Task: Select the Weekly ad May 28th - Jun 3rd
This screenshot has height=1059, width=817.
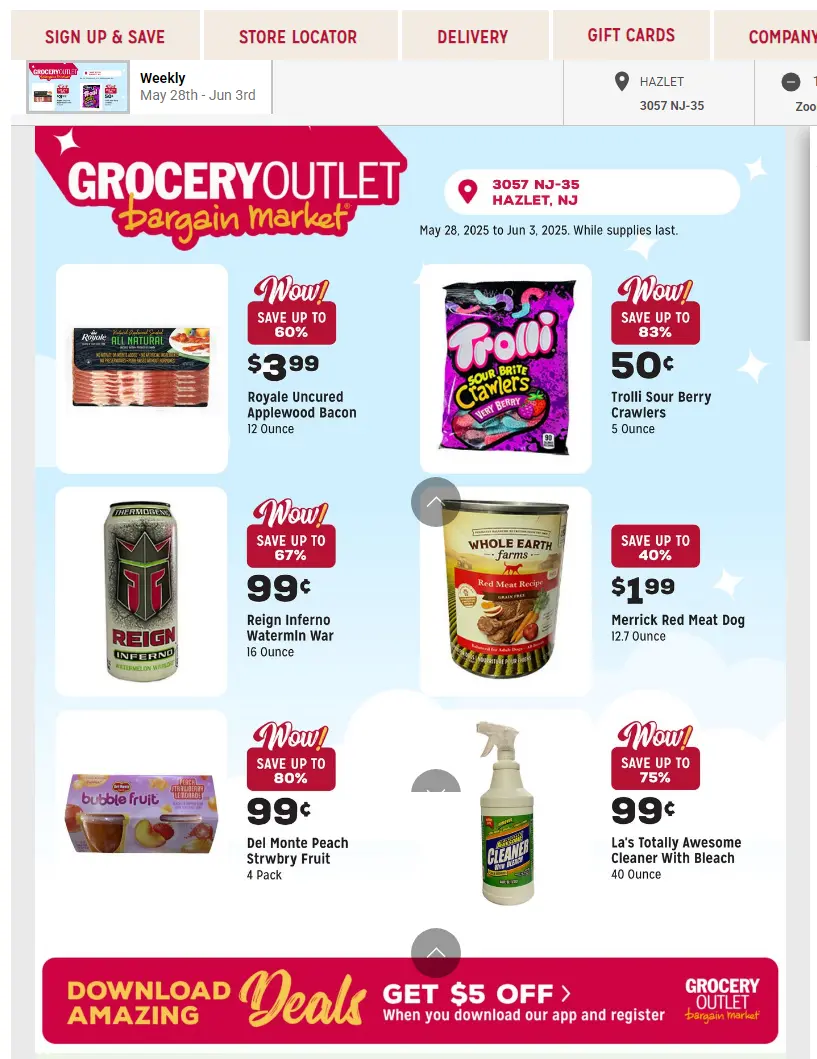Action: (x=148, y=87)
